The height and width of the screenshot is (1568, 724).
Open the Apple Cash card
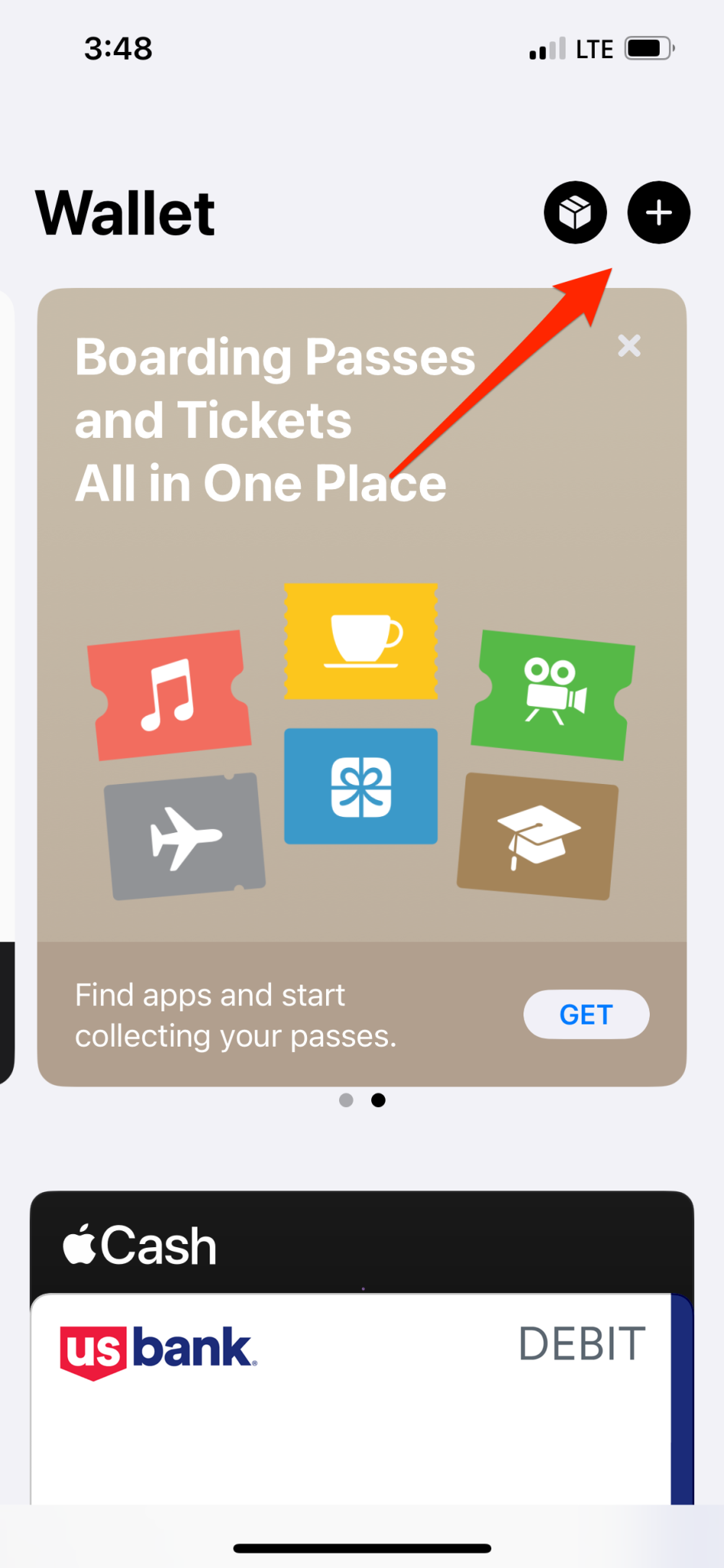pyautogui.click(x=360, y=1243)
